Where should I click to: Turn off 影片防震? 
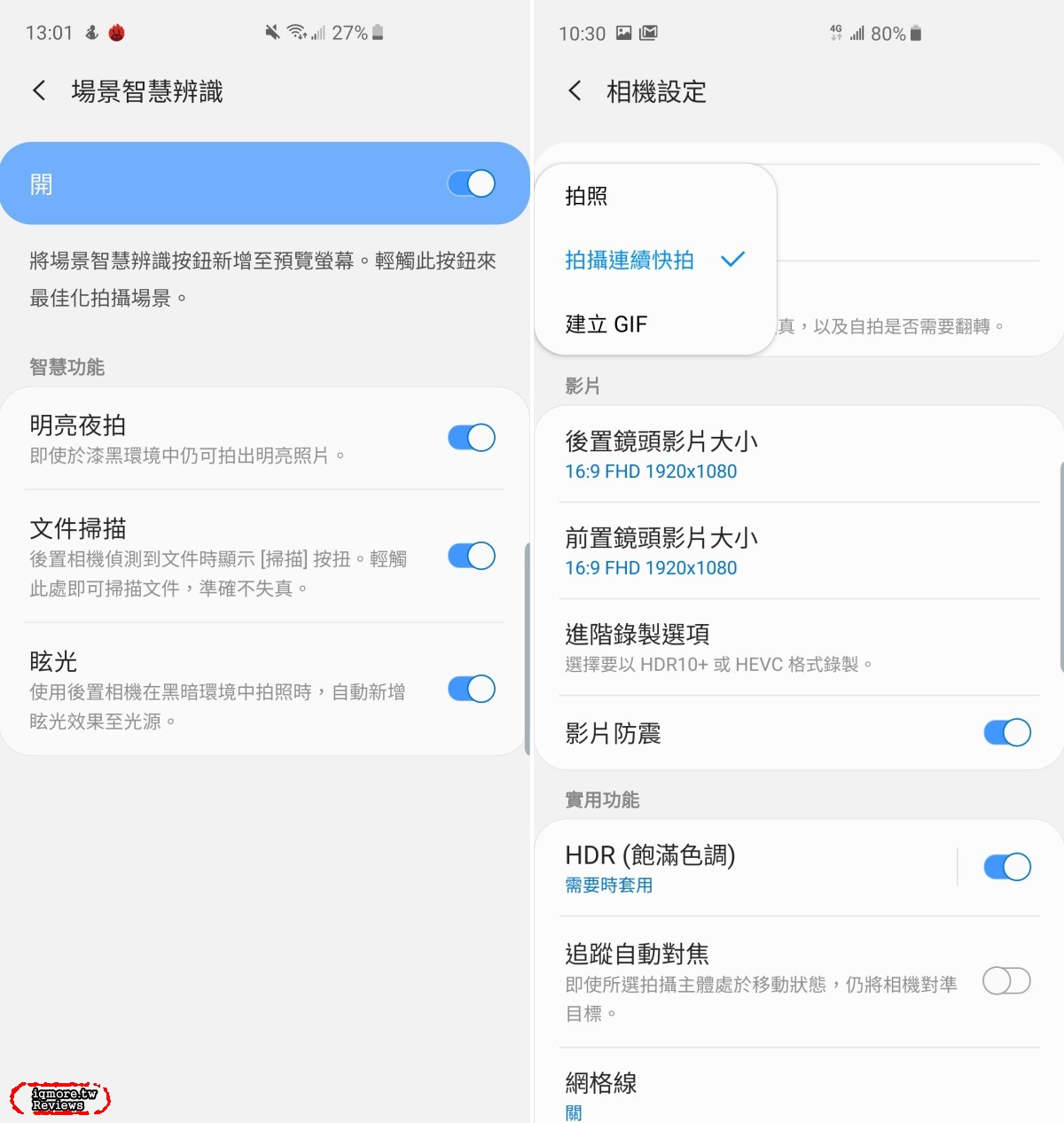[1006, 733]
